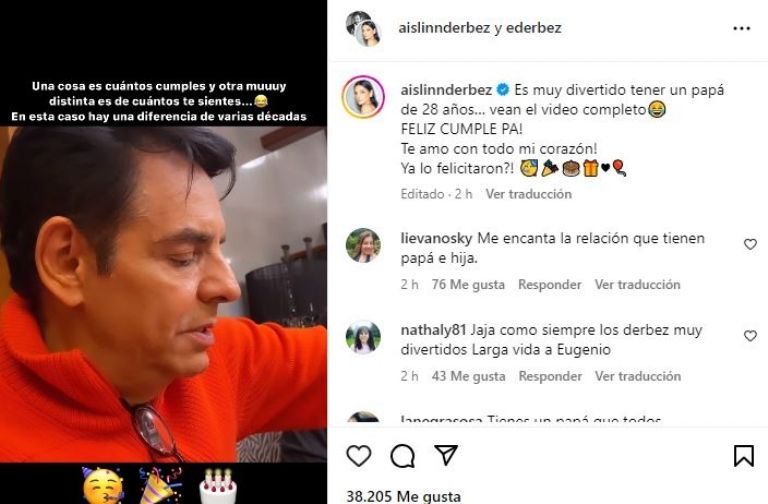Share the post via paper plane icon
This screenshot has width=768, height=504.
click(x=445, y=456)
